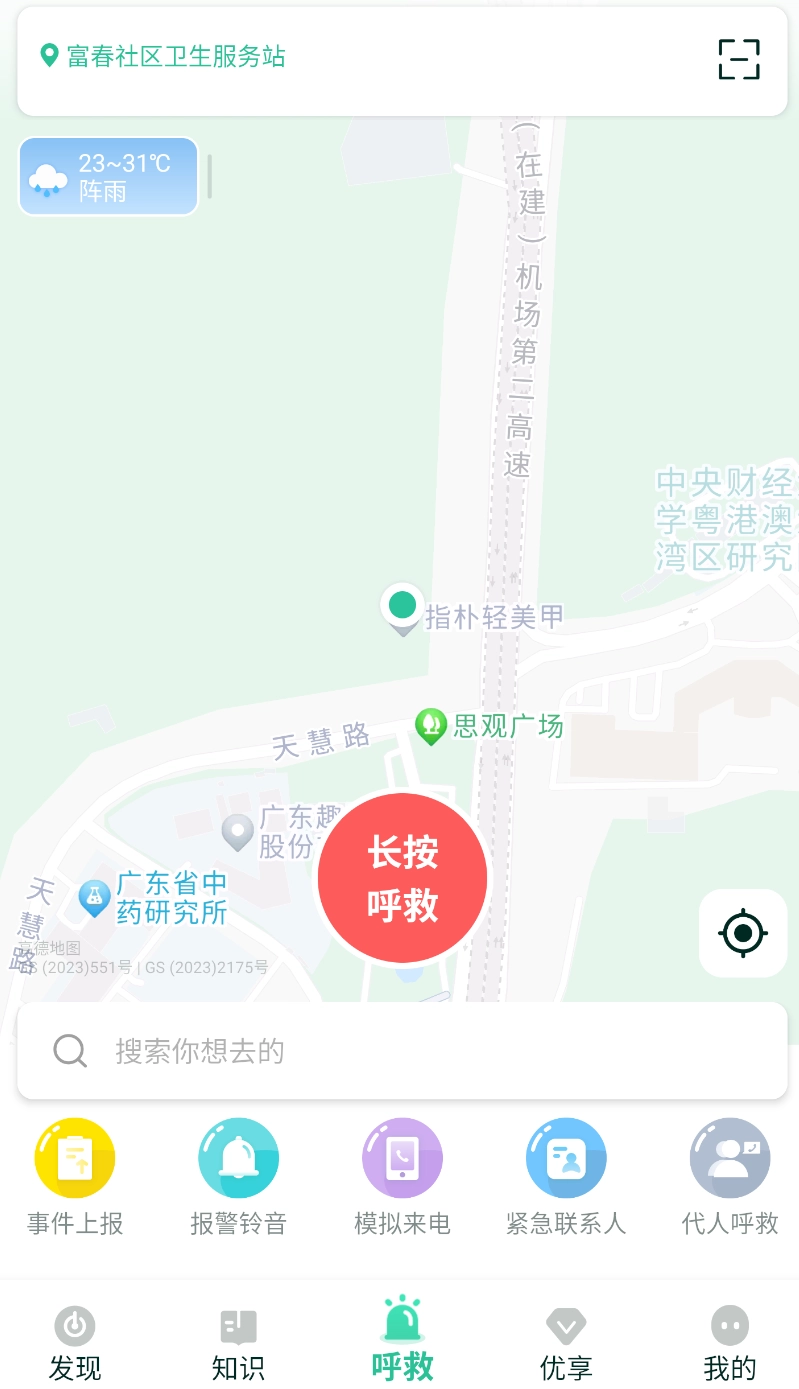The width and height of the screenshot is (799, 1389).
Task: Select the 广东省中药研究所 map pin
Action: point(94,897)
